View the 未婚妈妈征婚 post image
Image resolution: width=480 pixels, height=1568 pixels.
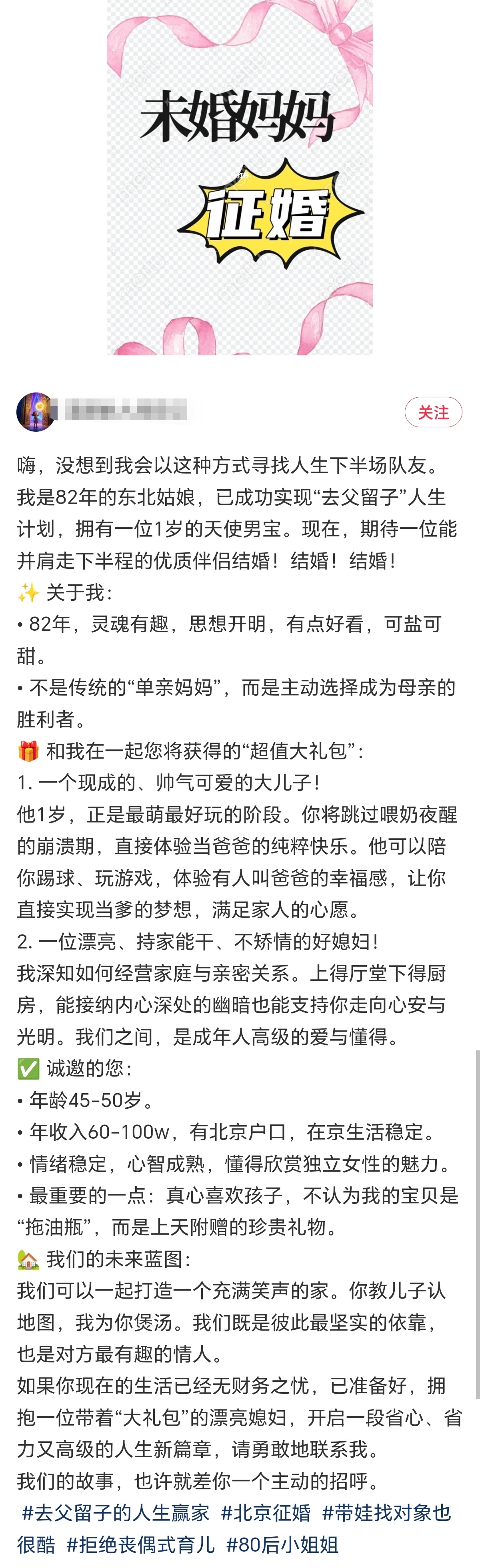[x=240, y=177]
